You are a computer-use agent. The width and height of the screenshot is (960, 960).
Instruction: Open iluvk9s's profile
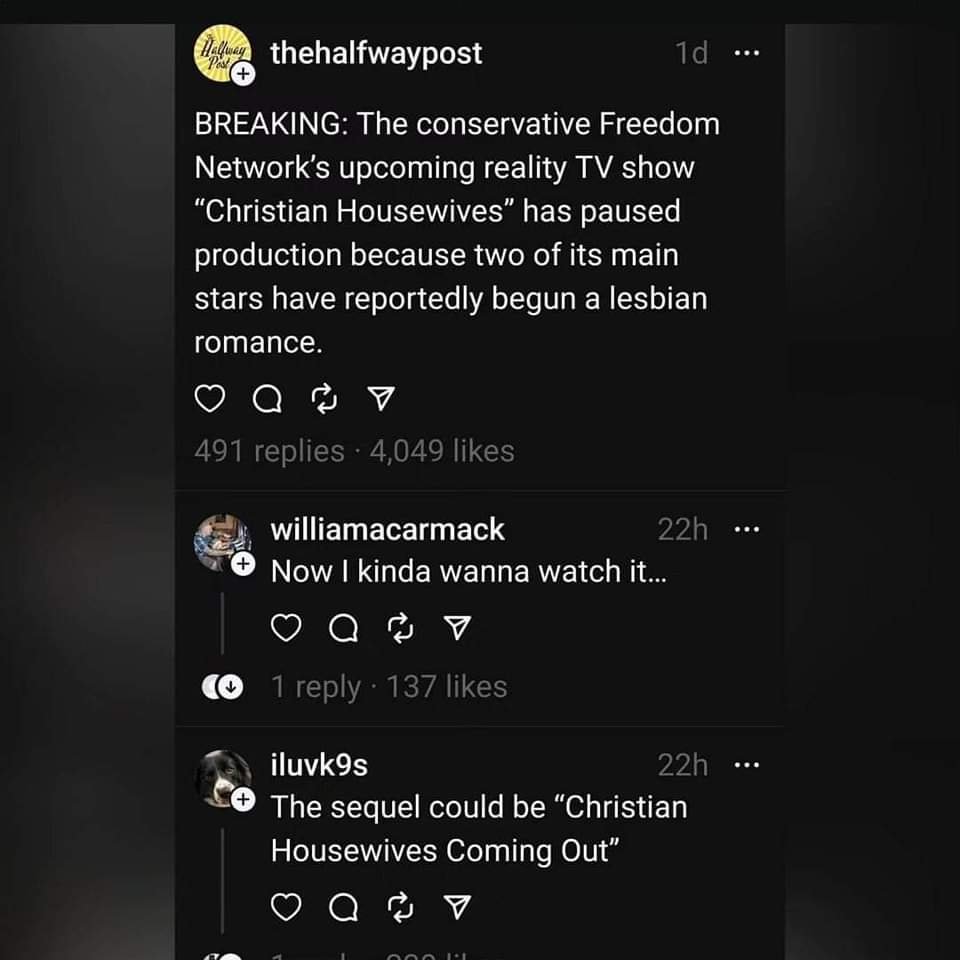pos(319,765)
